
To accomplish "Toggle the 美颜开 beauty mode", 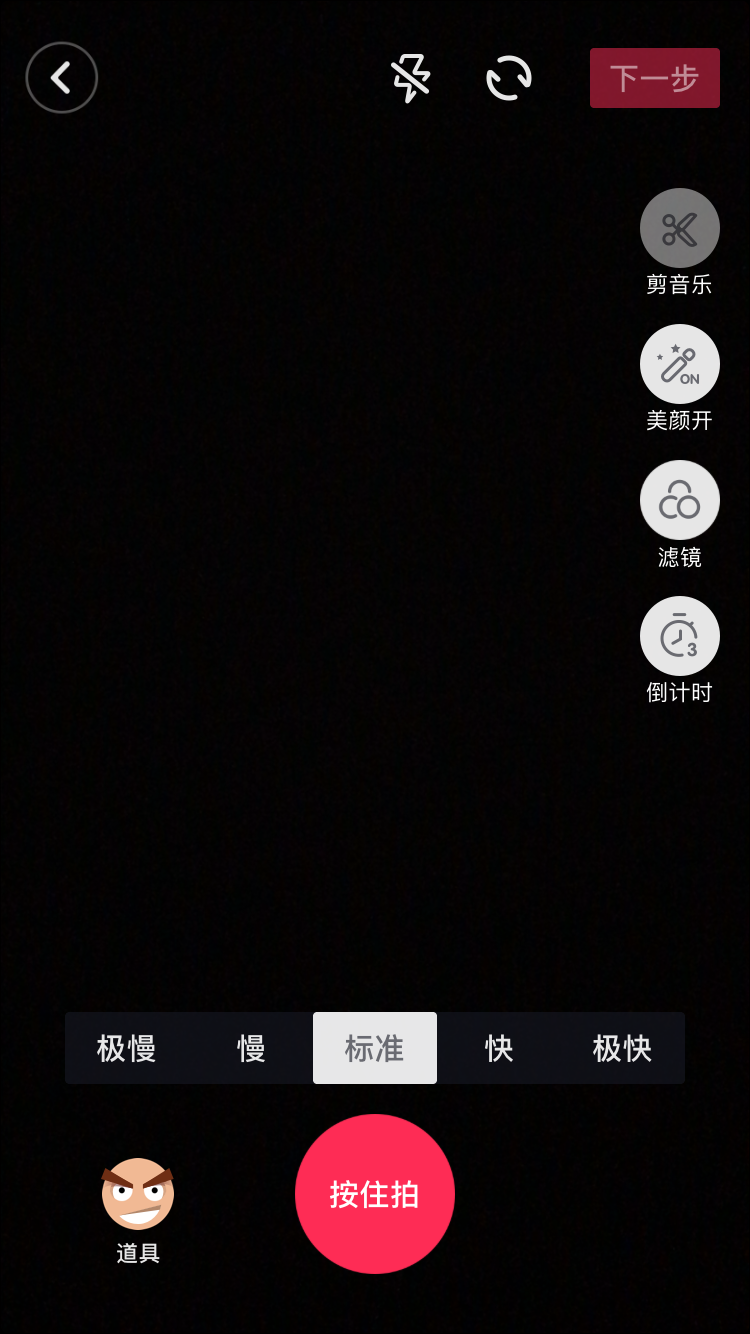I will 679,365.
